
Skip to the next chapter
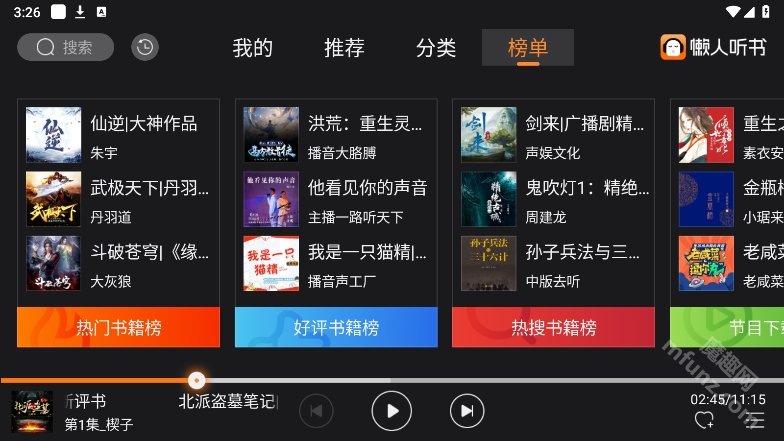(x=466, y=410)
